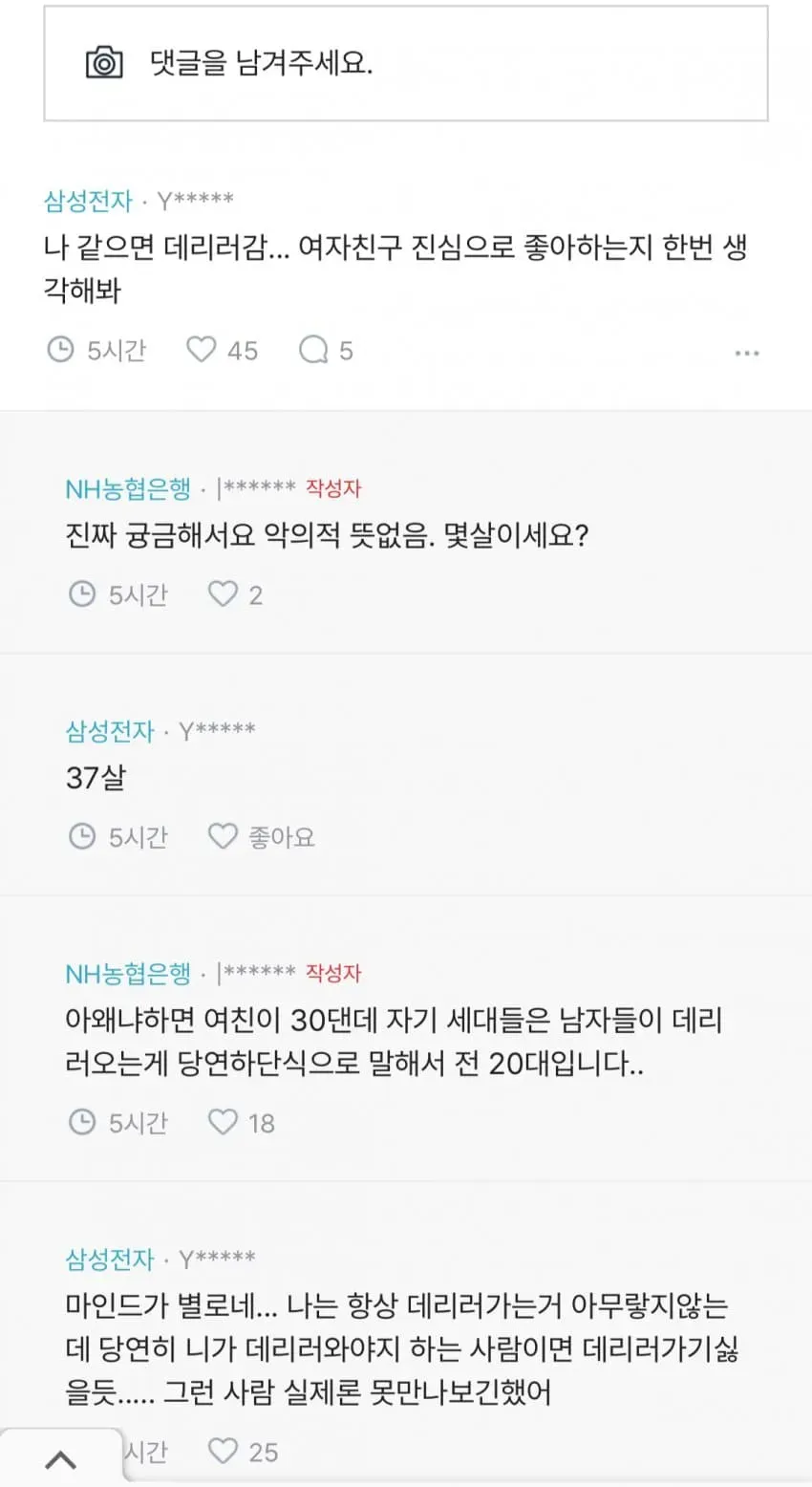The width and height of the screenshot is (812, 1487).
Task: Open 삼성전자 company link on the first comment
Action: pos(88,201)
